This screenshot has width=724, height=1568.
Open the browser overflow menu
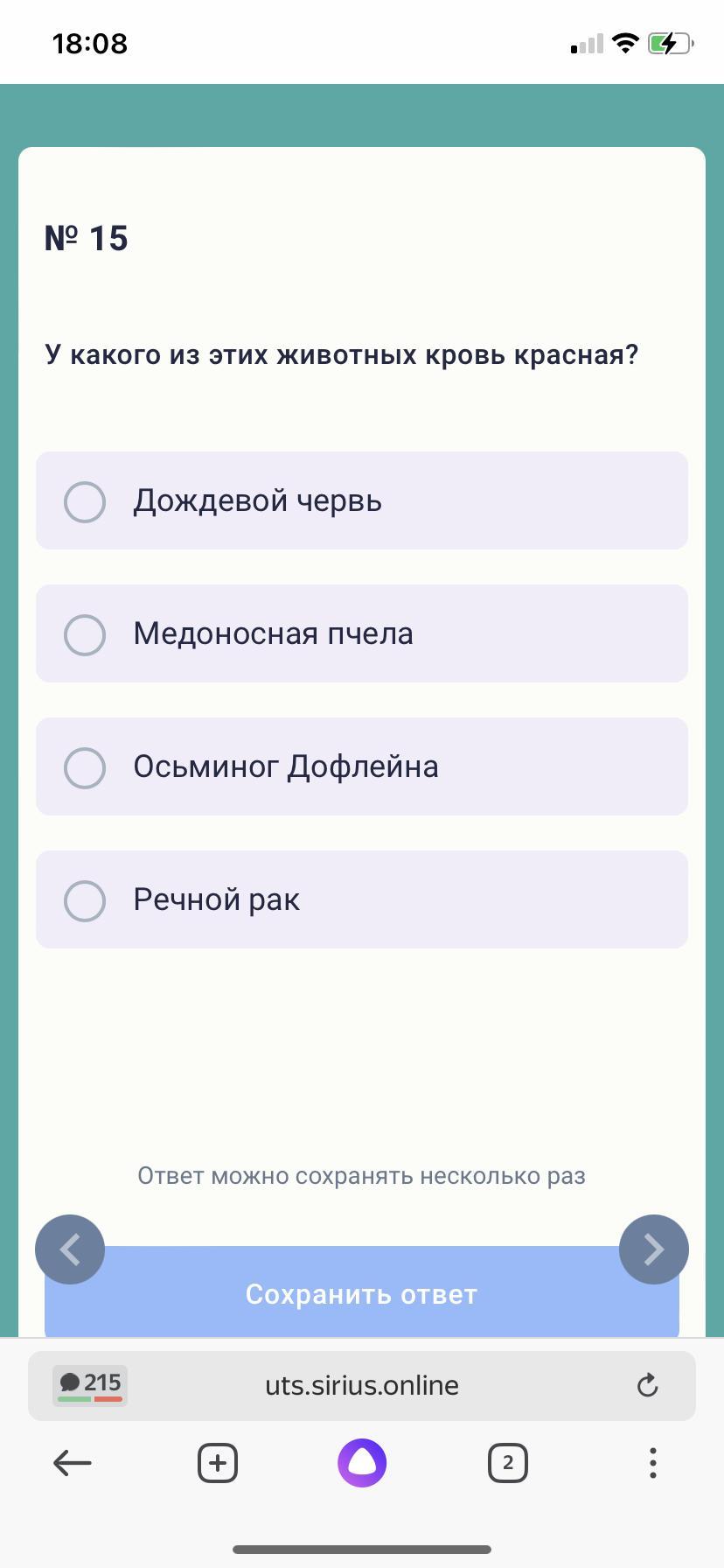tap(652, 1462)
